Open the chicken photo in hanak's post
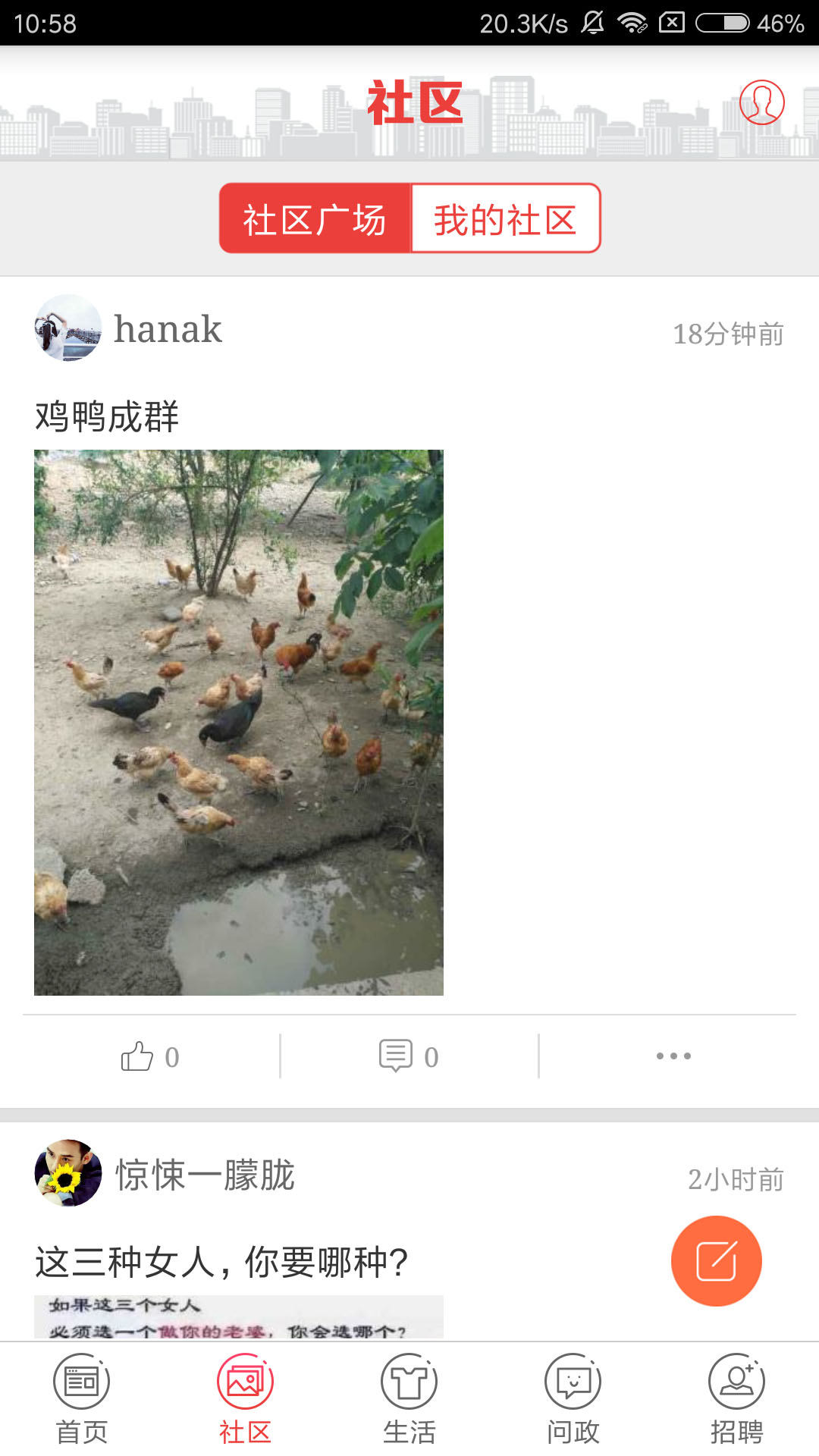The image size is (819, 1456). (x=239, y=722)
